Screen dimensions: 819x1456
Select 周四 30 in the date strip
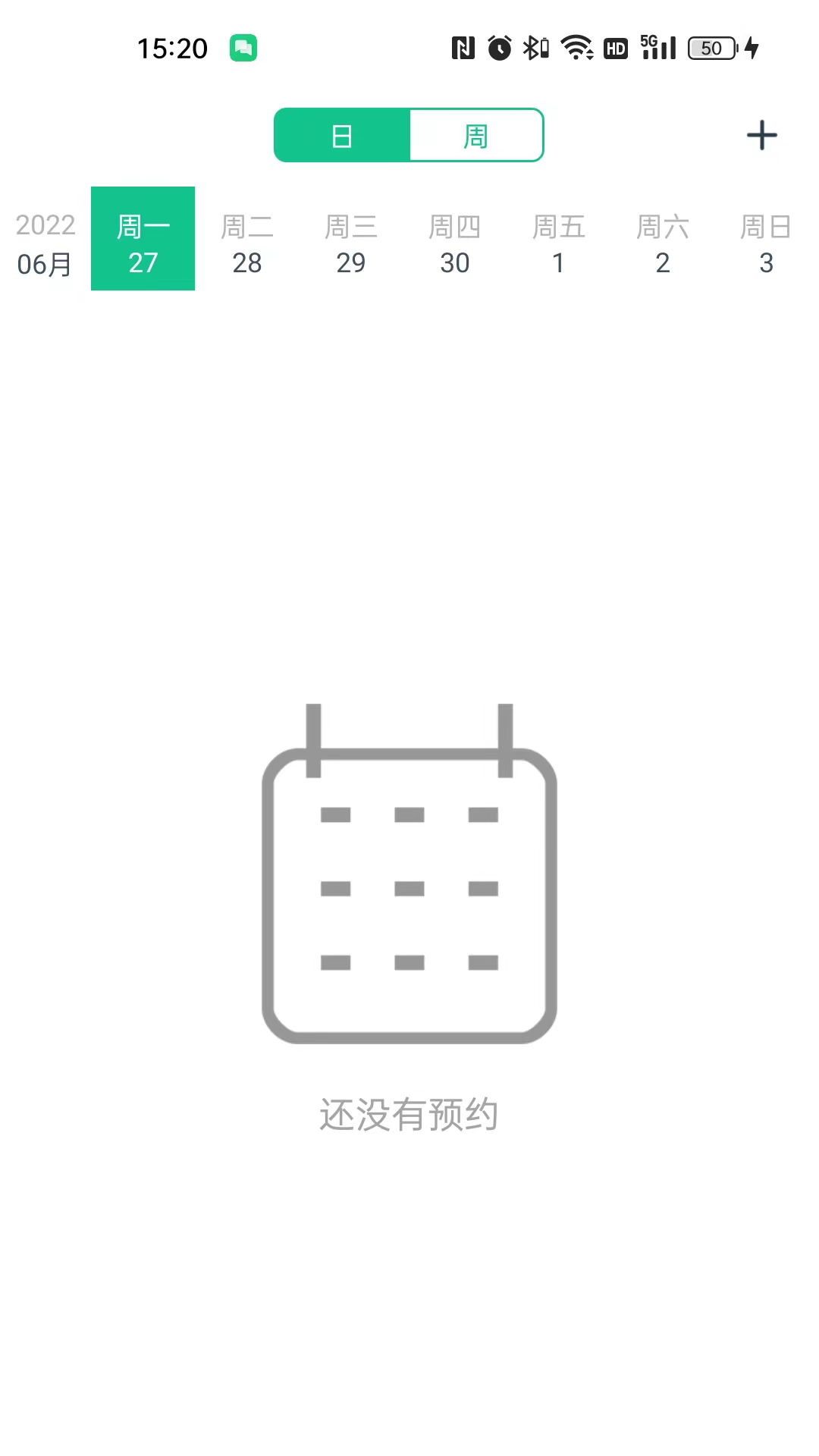click(x=454, y=238)
